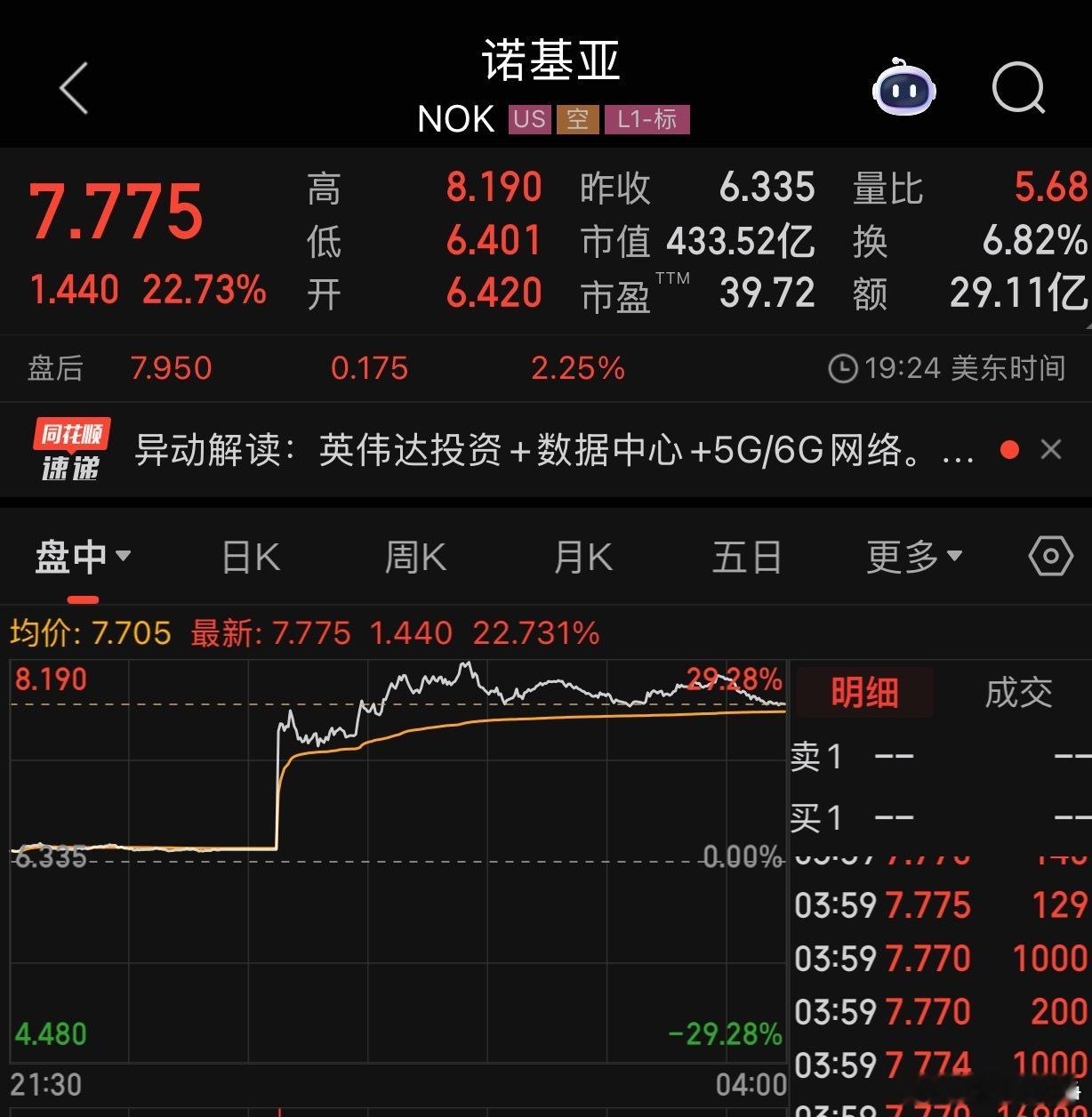Image resolution: width=1092 pixels, height=1117 pixels.
Task: Toggle the 空 shortable badge
Action: pyautogui.click(x=578, y=118)
